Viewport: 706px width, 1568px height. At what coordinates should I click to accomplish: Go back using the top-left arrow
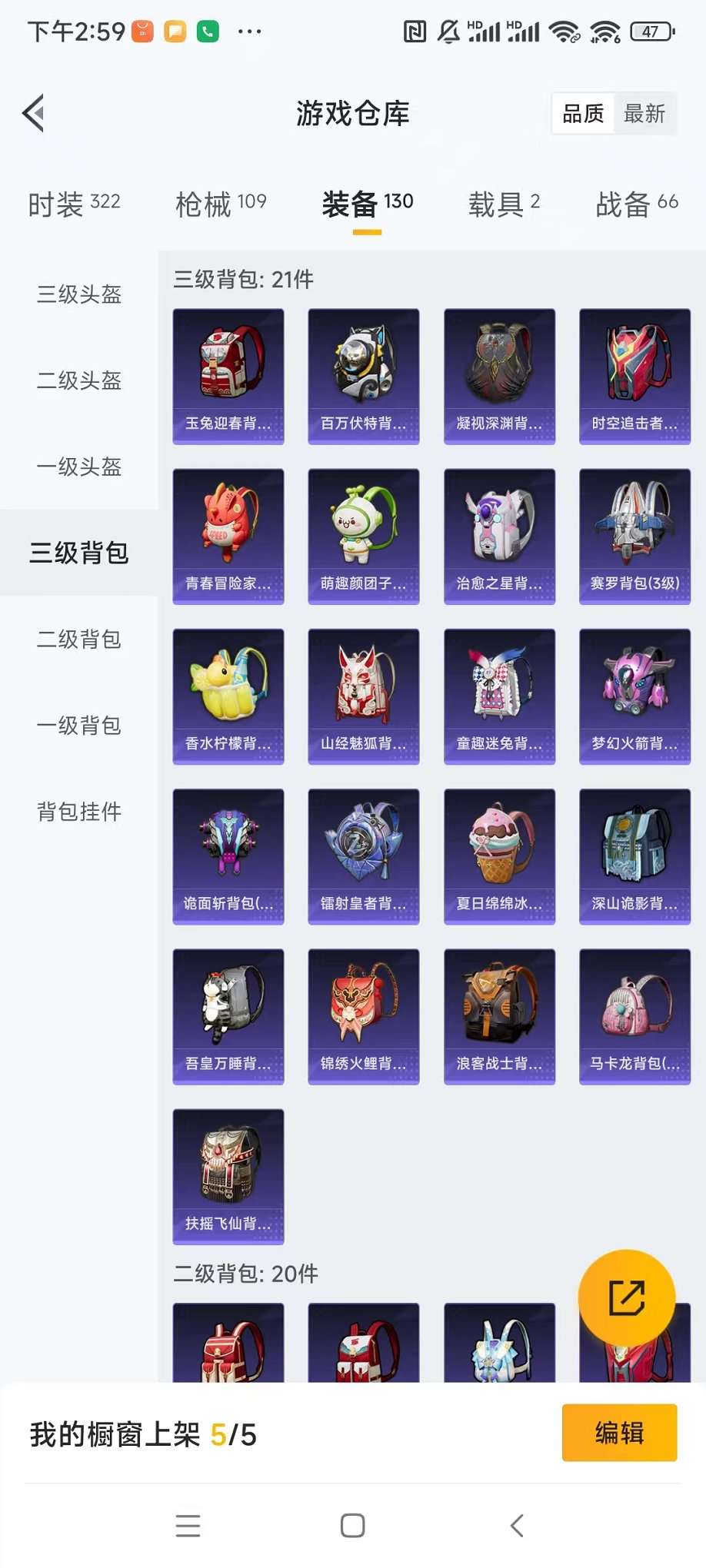click(34, 114)
